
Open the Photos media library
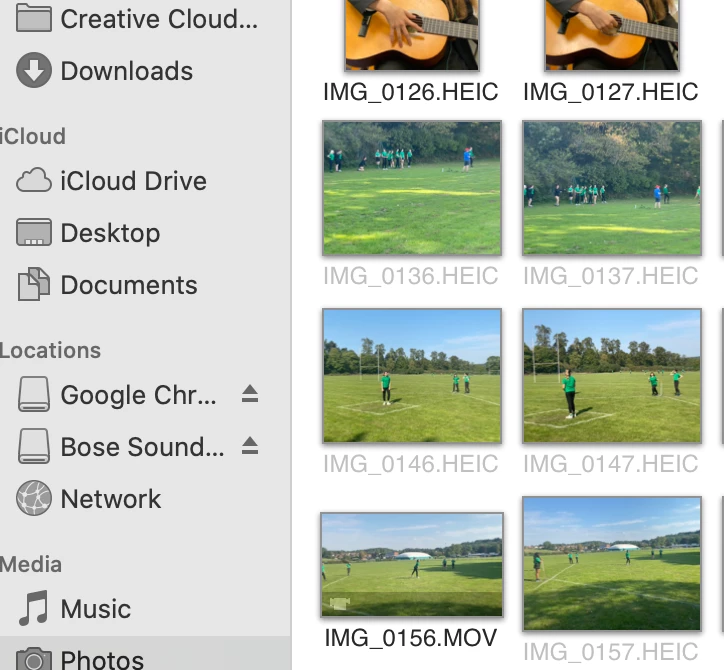click(x=101, y=659)
